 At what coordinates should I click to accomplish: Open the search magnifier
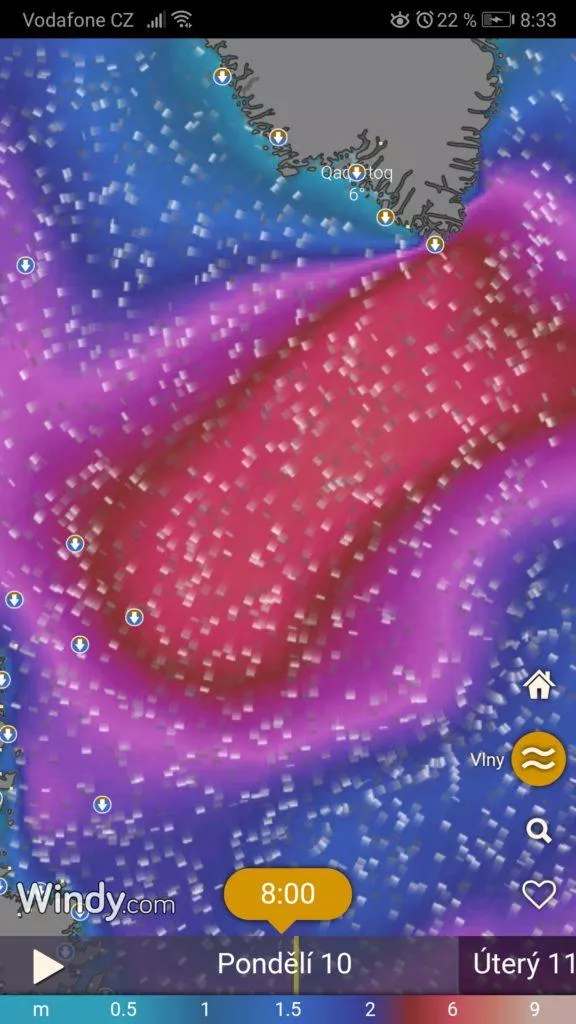click(539, 831)
